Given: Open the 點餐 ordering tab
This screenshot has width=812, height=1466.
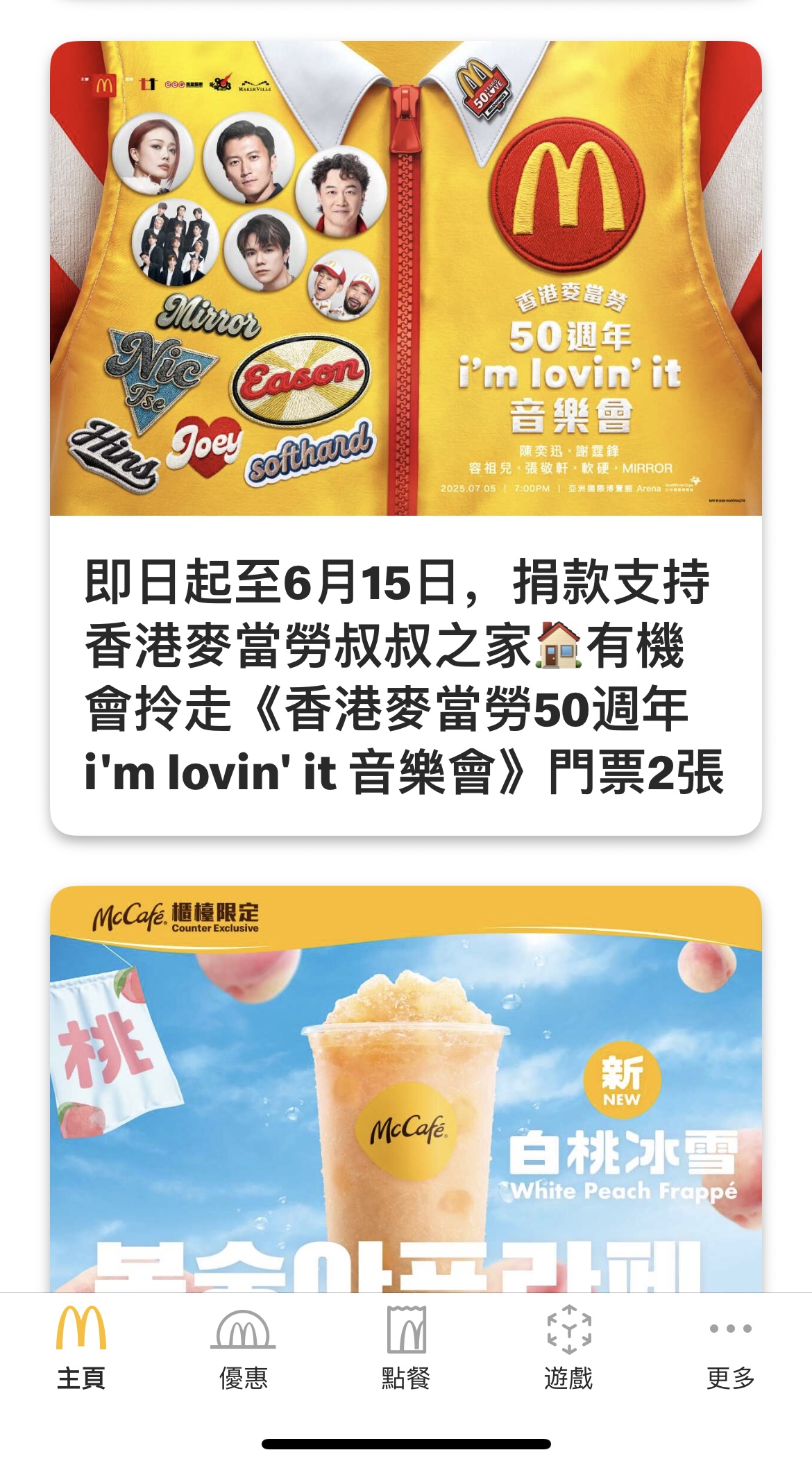Looking at the screenshot, I should click(406, 1347).
